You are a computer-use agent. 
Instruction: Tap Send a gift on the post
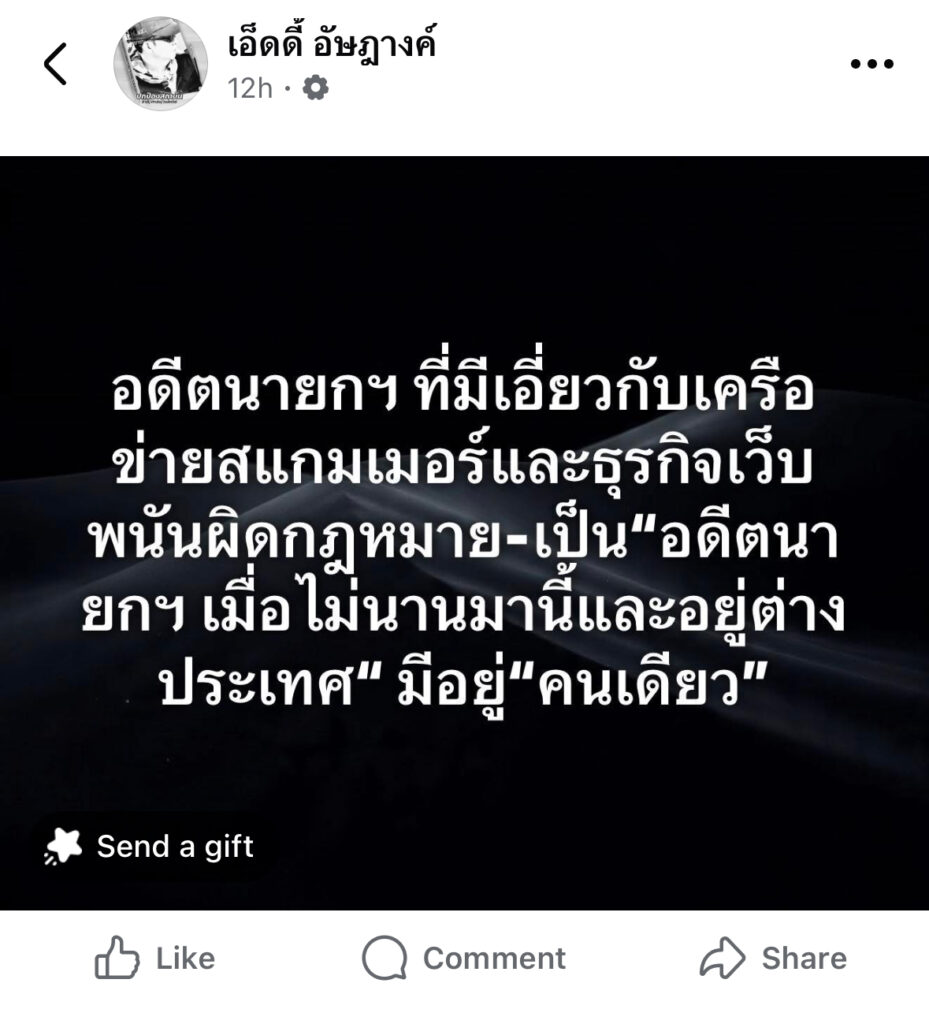click(150, 848)
